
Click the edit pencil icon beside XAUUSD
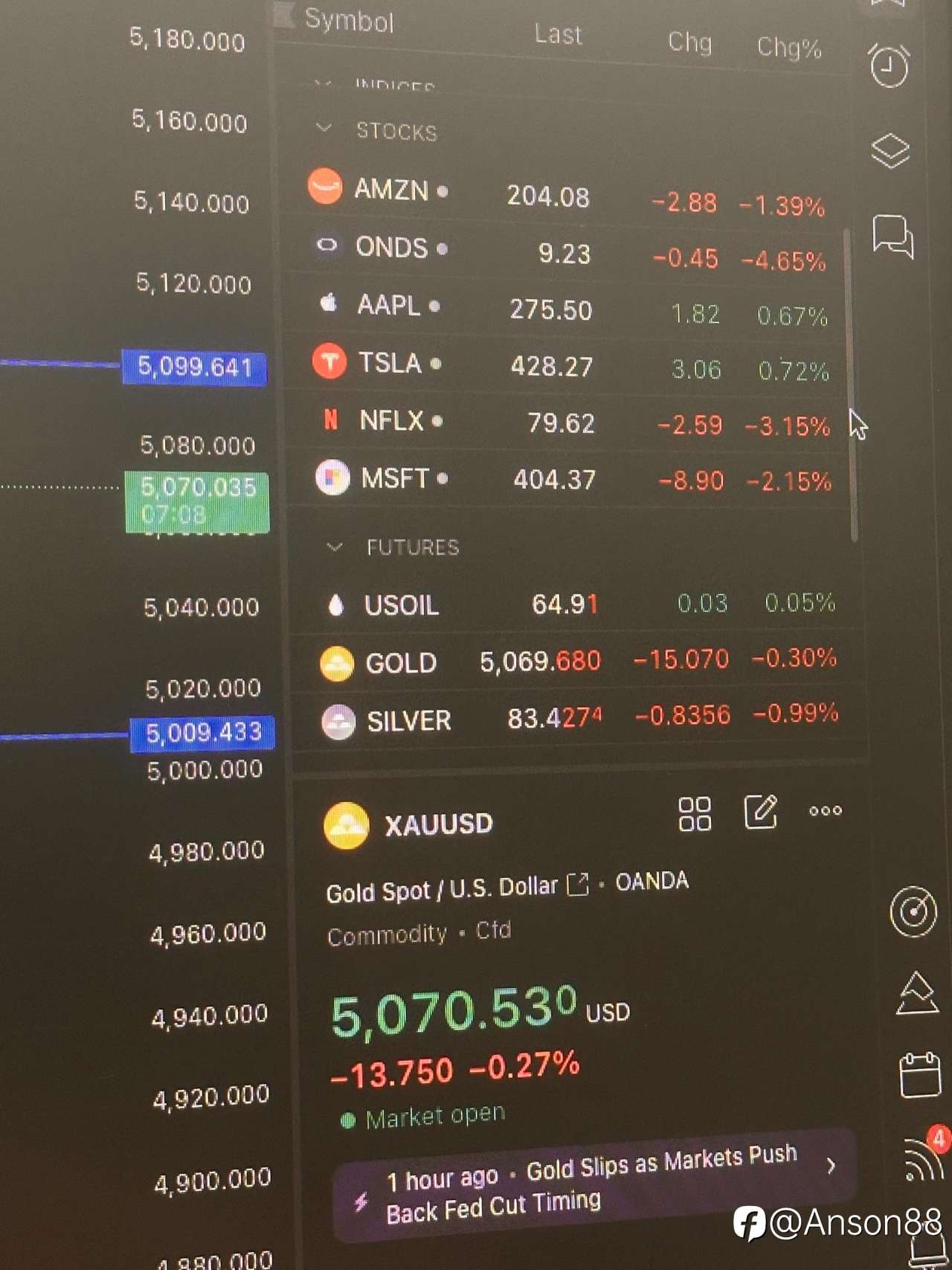click(x=760, y=814)
